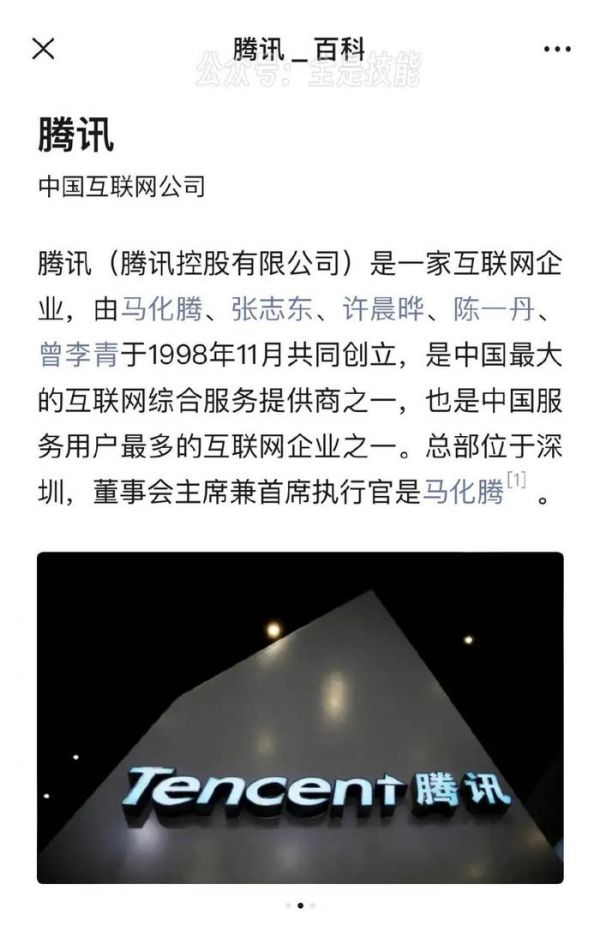600x926 pixels.
Task: Tap the [1] reference footnote
Action: click(x=516, y=483)
